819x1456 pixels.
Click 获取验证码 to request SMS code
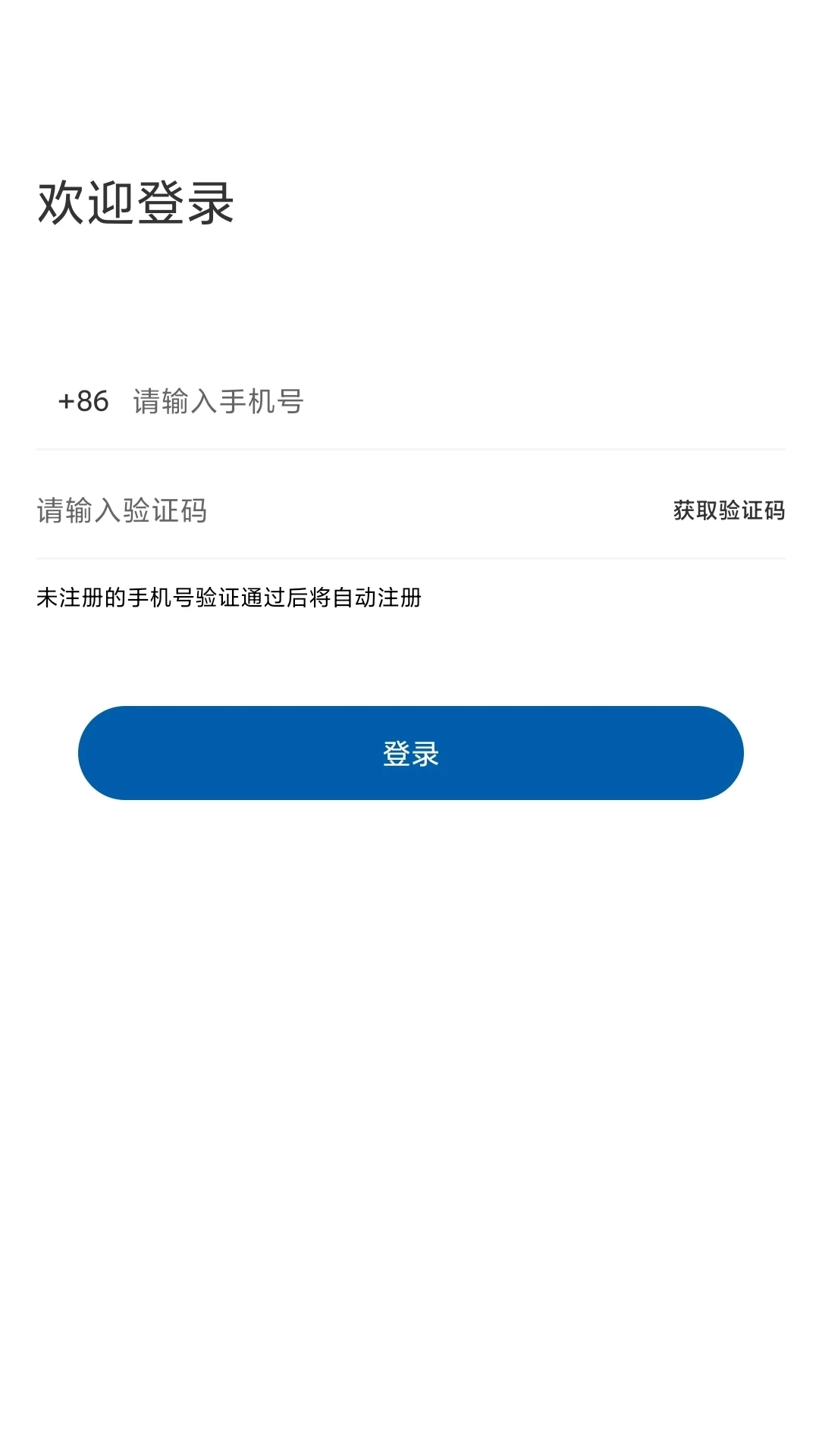tap(727, 511)
